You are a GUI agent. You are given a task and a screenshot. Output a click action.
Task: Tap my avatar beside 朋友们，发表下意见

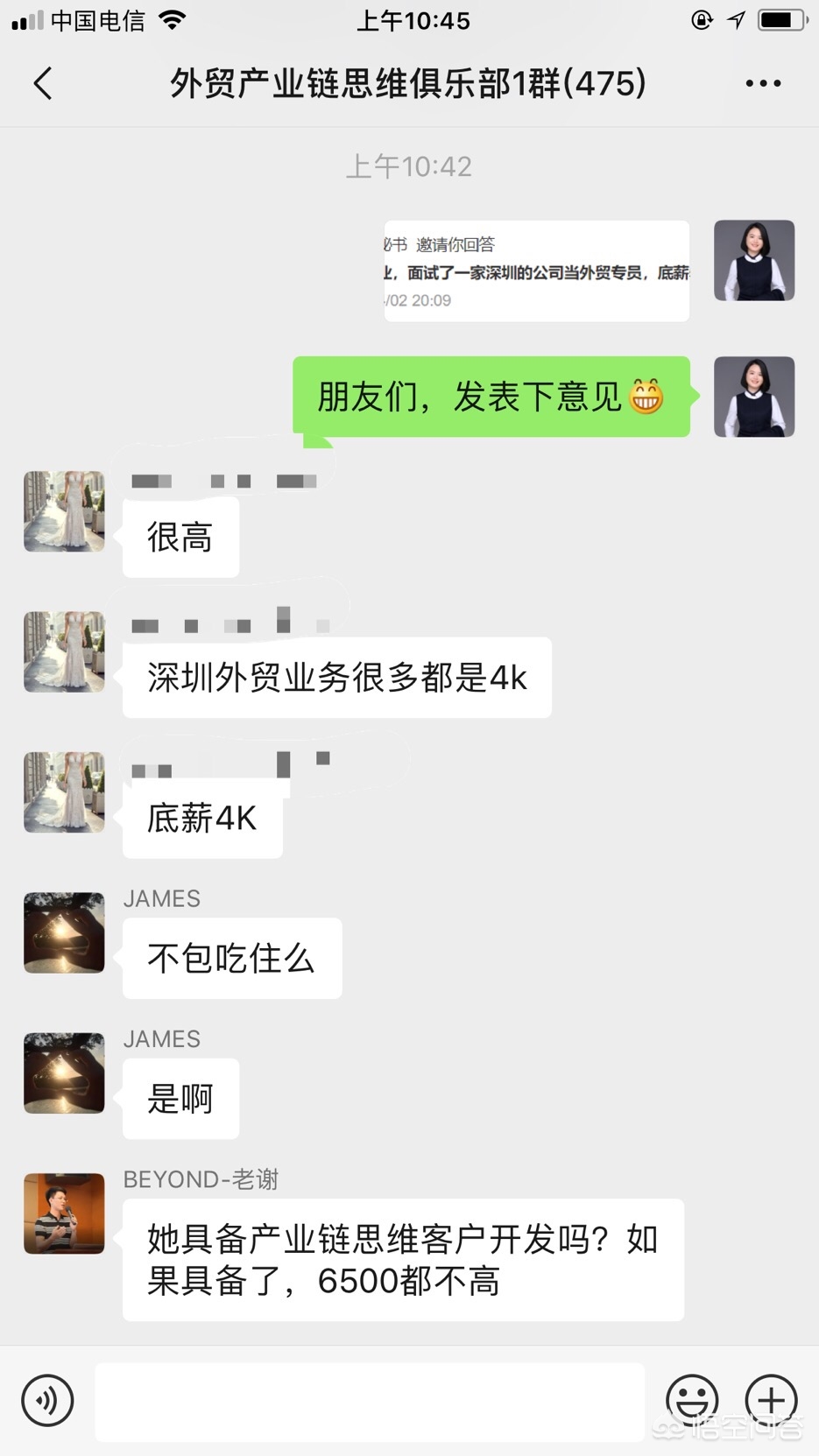(x=754, y=397)
